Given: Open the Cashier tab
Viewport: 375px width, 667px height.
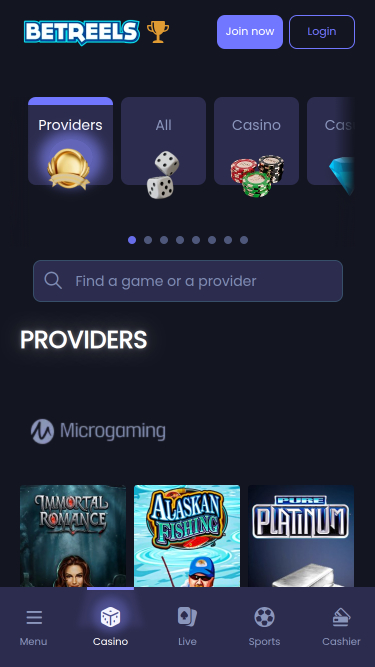Looking at the screenshot, I should 341,627.
